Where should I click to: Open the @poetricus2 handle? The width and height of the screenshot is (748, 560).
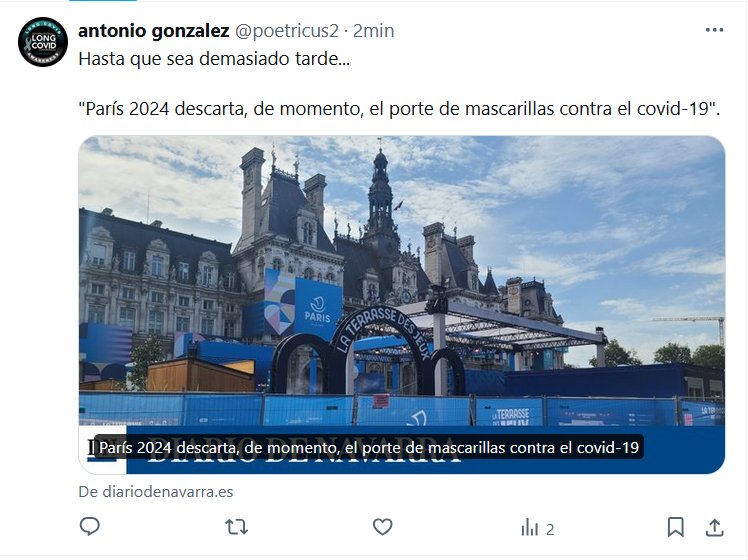pyautogui.click(x=286, y=31)
